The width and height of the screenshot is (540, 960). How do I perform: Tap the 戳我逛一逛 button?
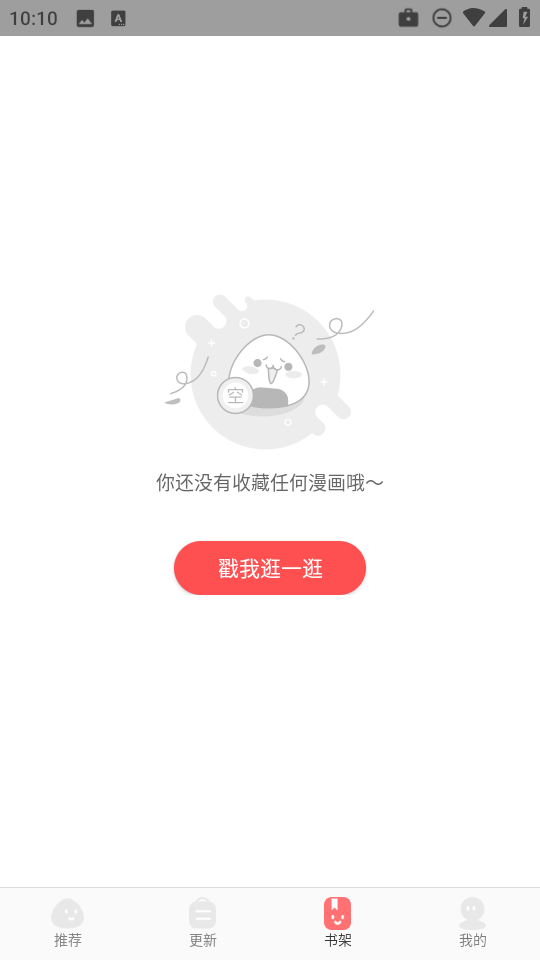click(x=270, y=568)
